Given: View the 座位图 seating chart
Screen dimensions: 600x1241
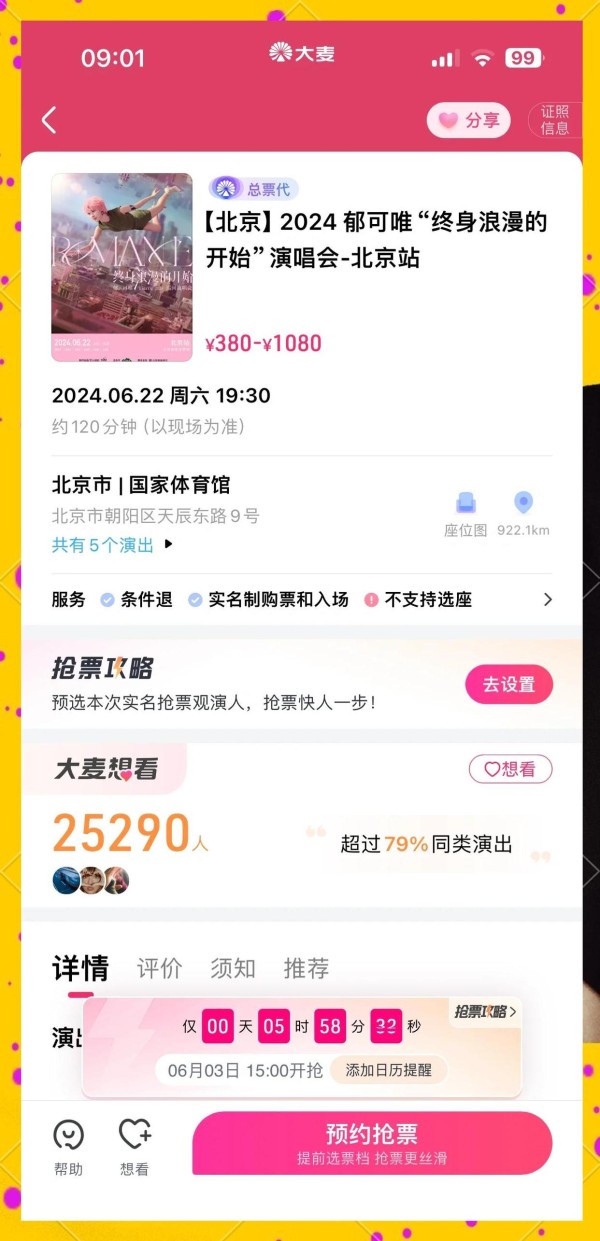Looking at the screenshot, I should pos(465,512).
